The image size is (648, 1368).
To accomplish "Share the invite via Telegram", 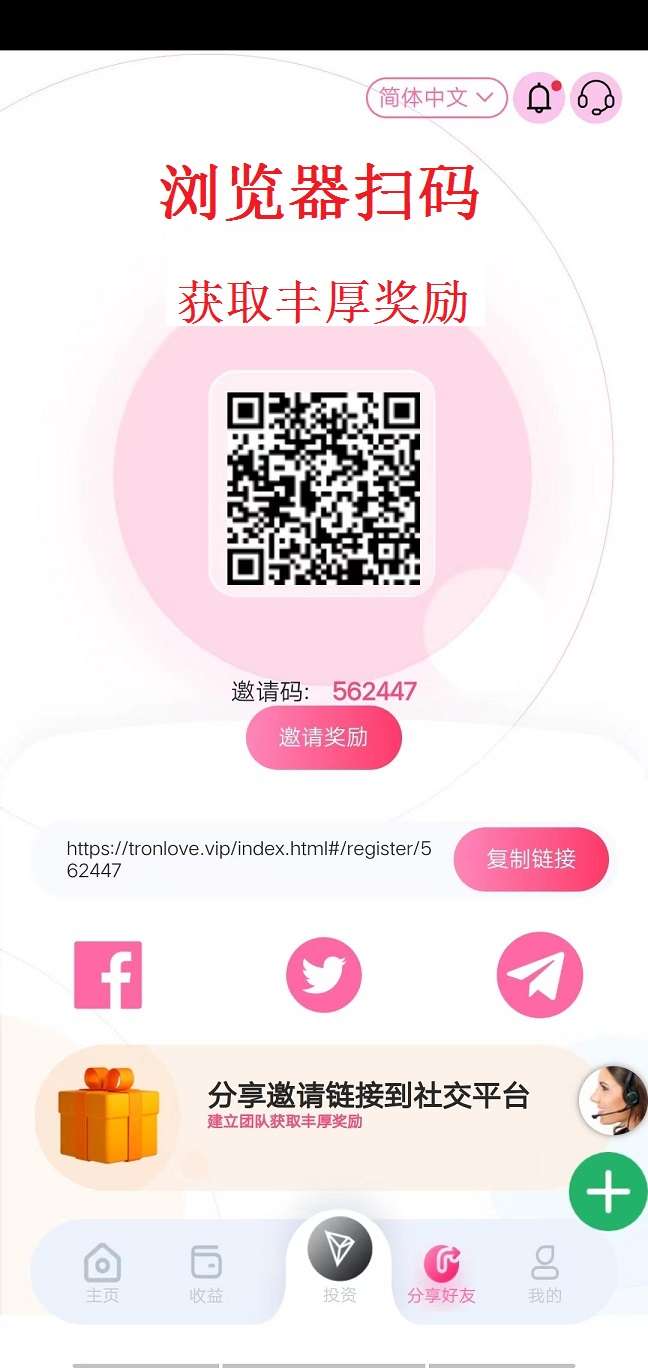I will tap(540, 975).
